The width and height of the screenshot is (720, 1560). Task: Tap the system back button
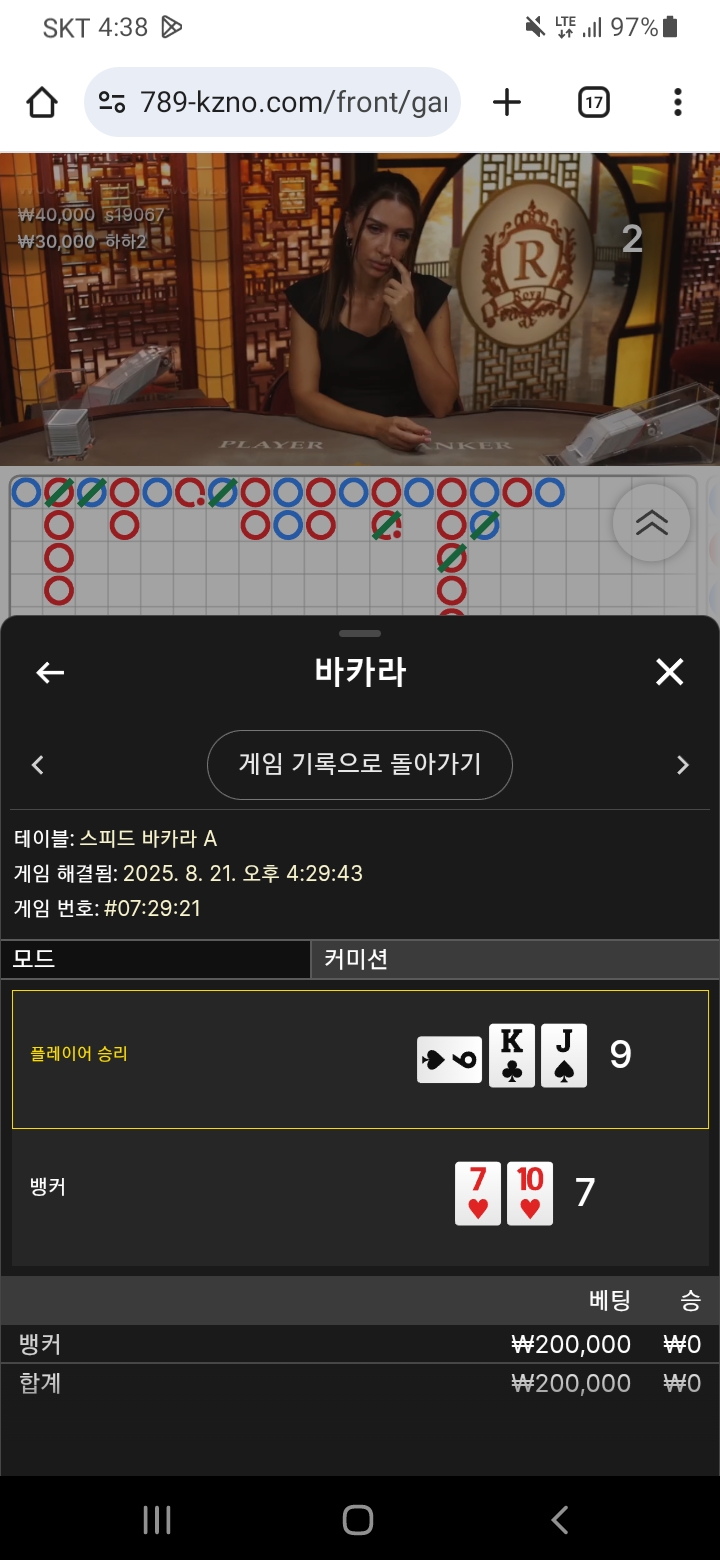(560, 1520)
